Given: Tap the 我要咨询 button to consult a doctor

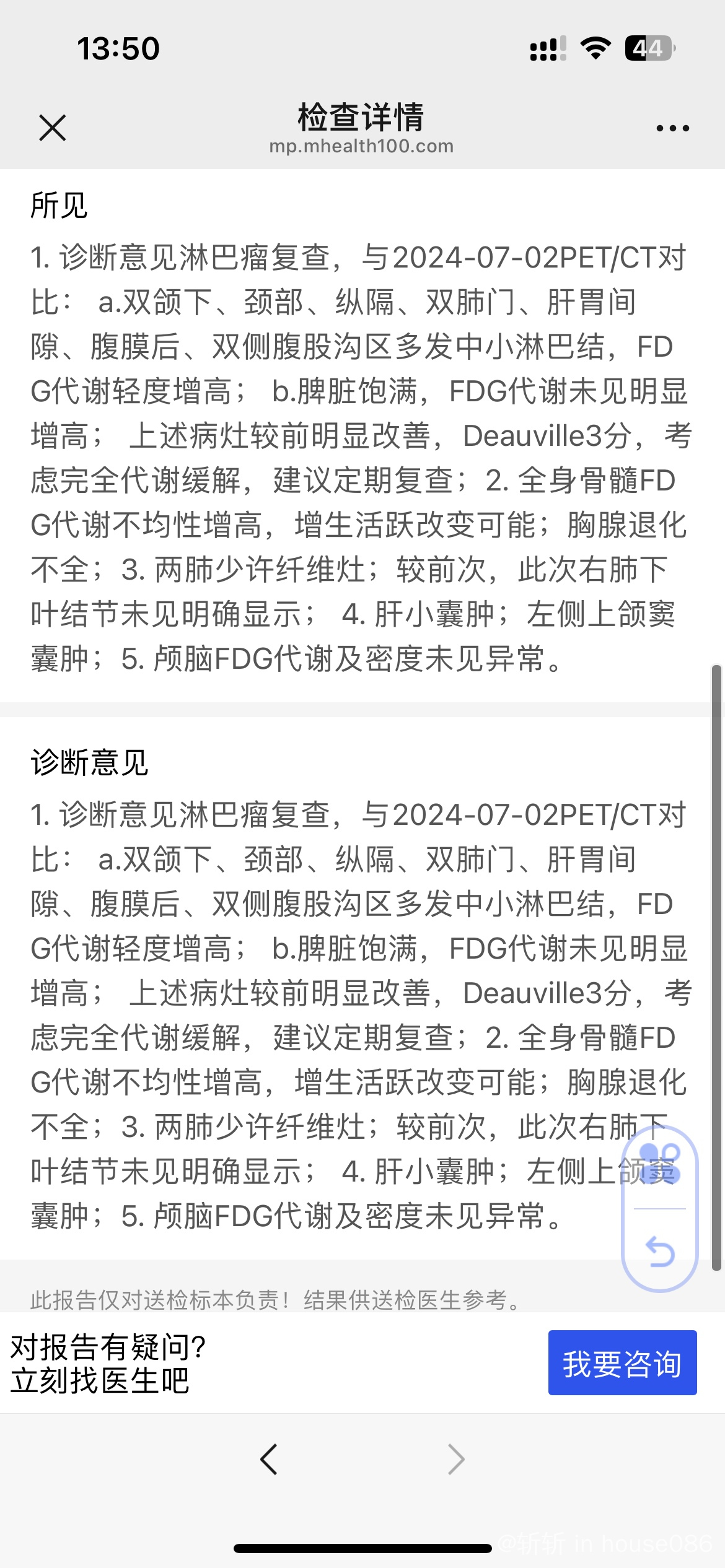Looking at the screenshot, I should click(622, 1362).
